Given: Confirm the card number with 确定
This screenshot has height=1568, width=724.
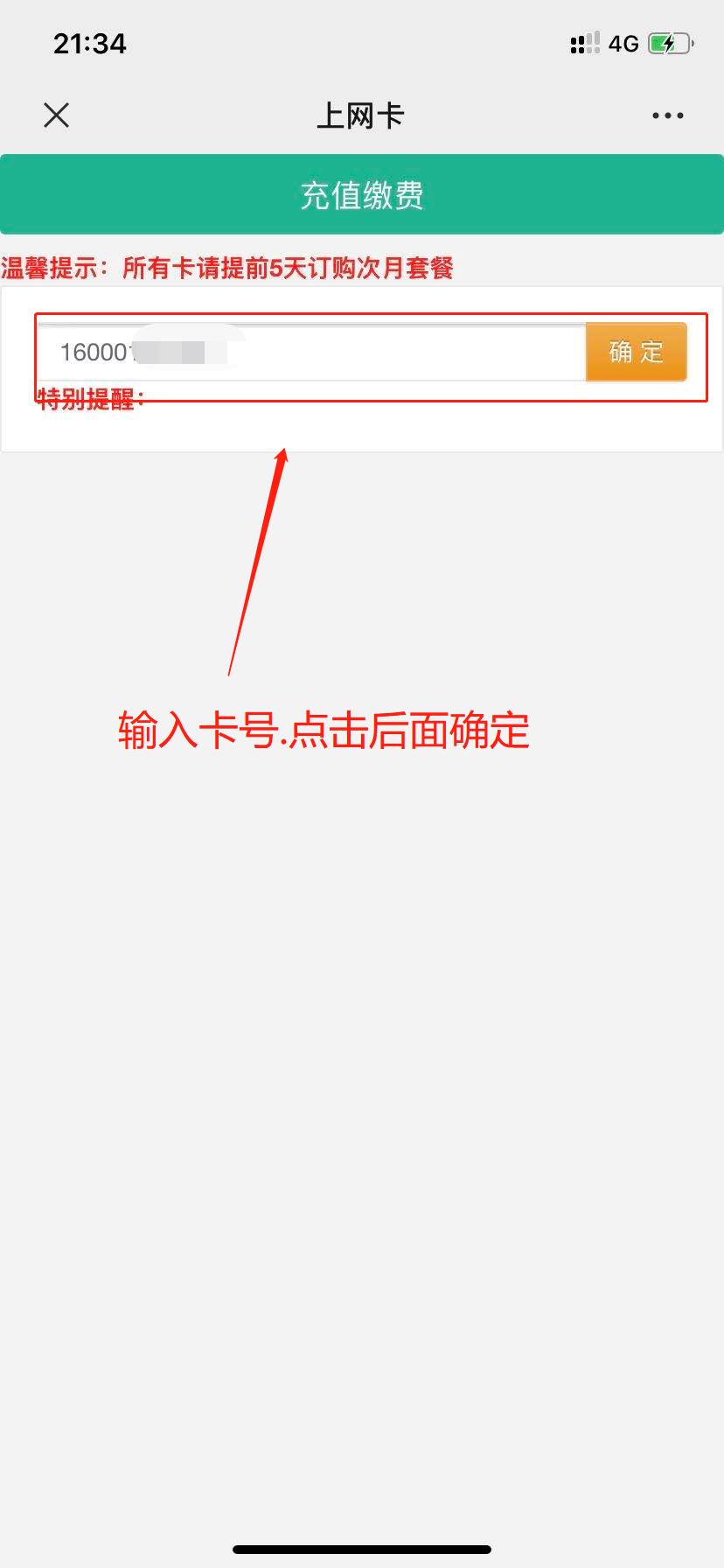Looking at the screenshot, I should (636, 352).
